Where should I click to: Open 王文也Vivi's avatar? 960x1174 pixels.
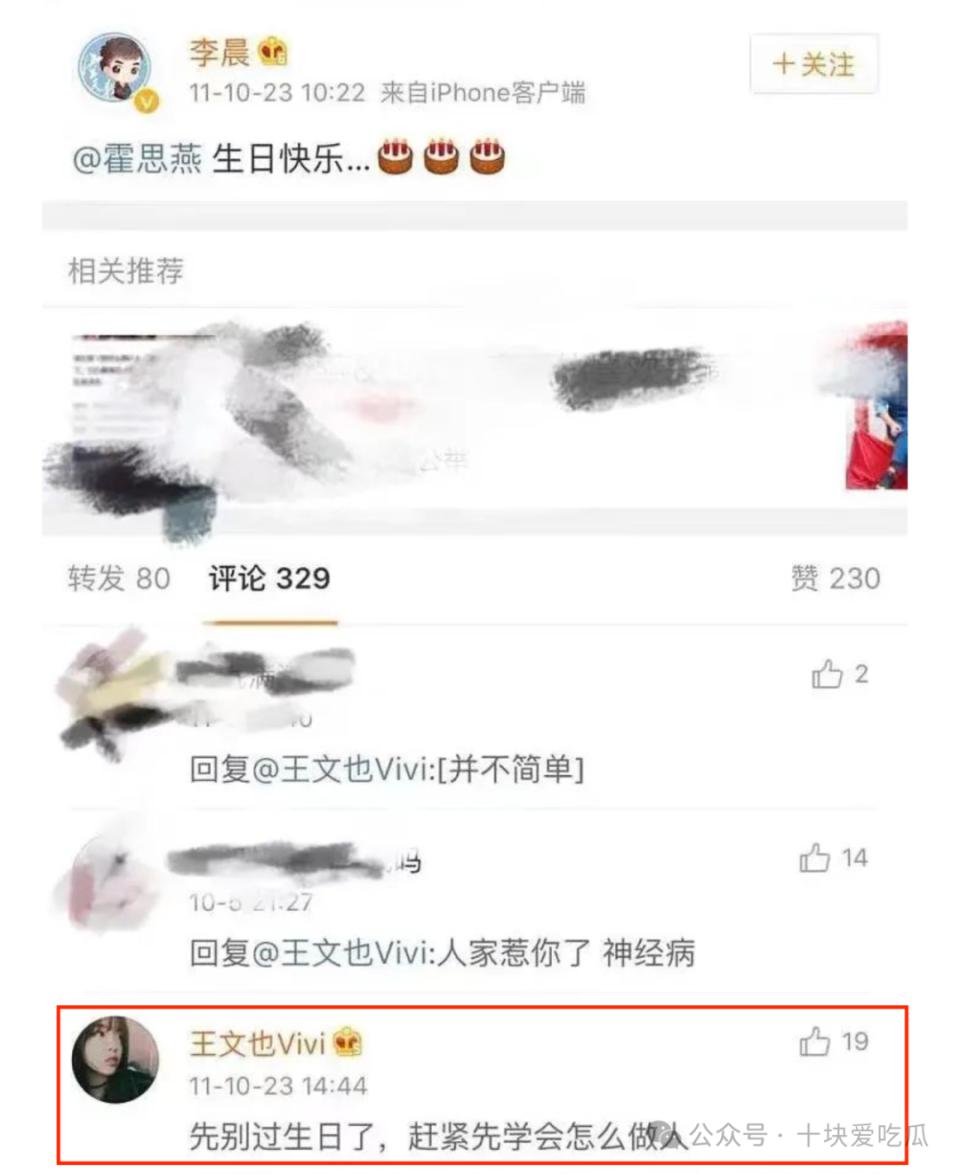click(116, 1059)
